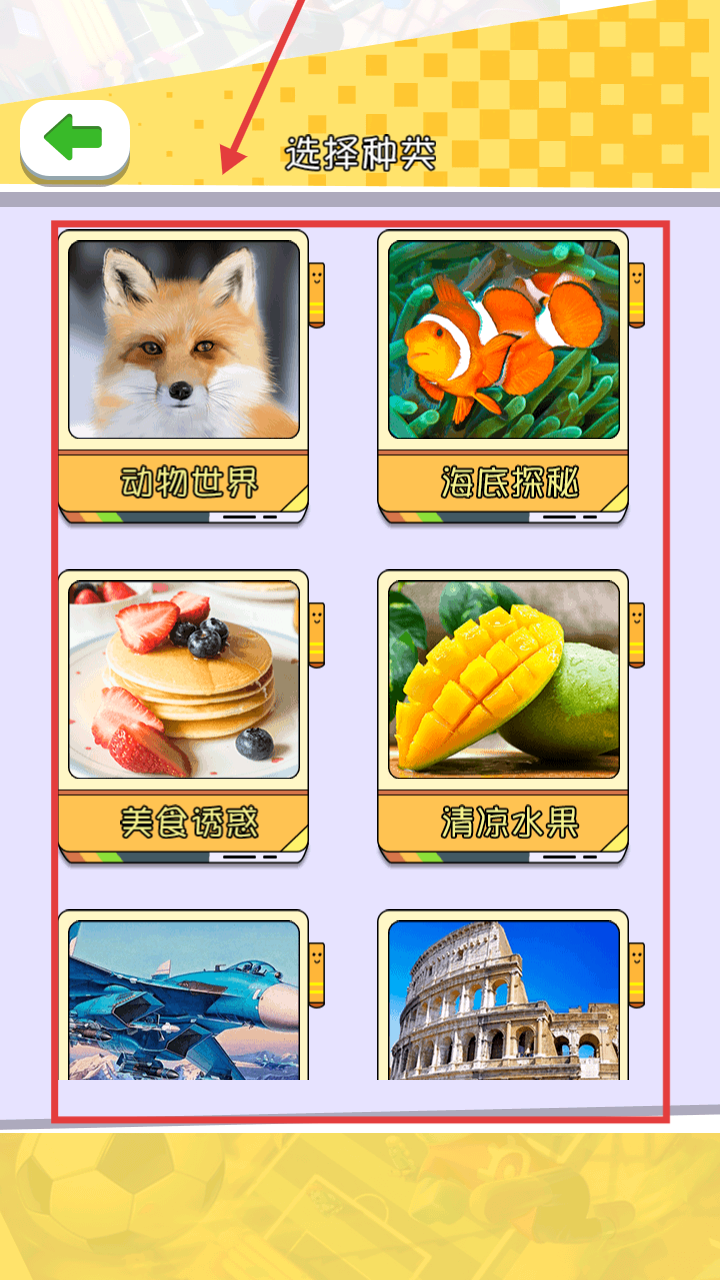This screenshot has height=1280, width=720.
Task: Go back with the green arrow button
Action: point(75,141)
